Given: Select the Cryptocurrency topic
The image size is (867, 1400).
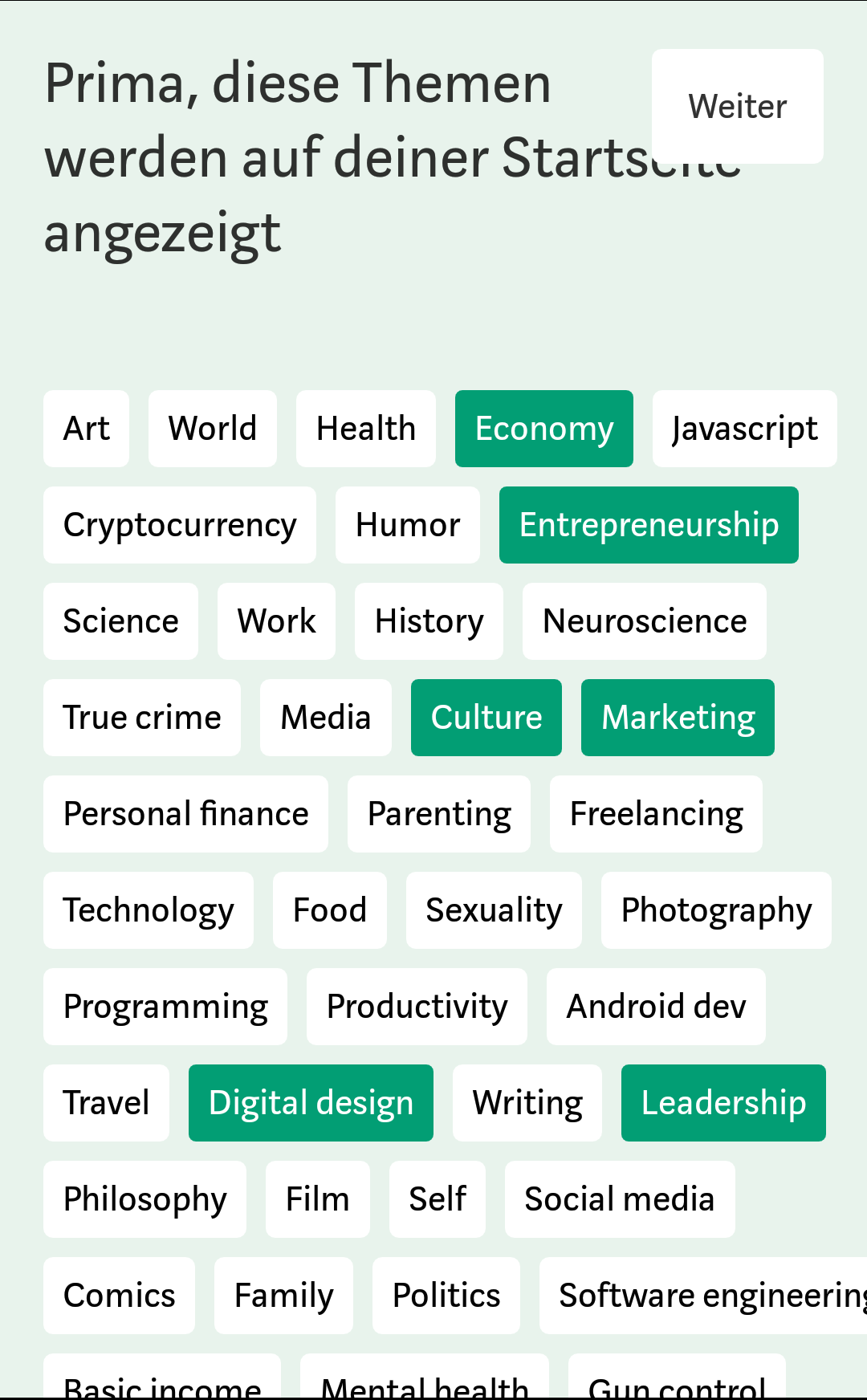Looking at the screenshot, I should coord(180,524).
